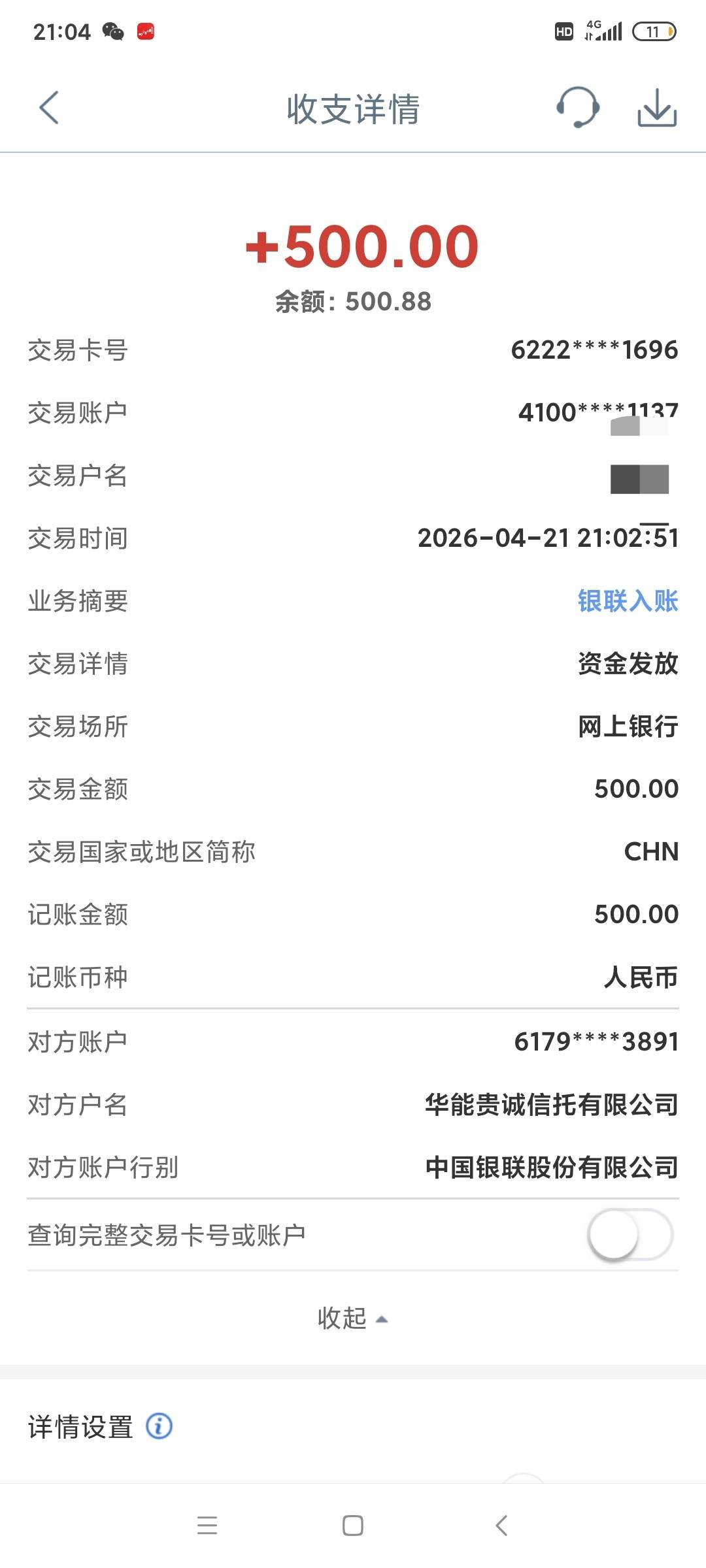Enable 查询完整交易卡号或账户 switch
Image resolution: width=706 pixels, height=1568 pixels.
click(630, 1235)
